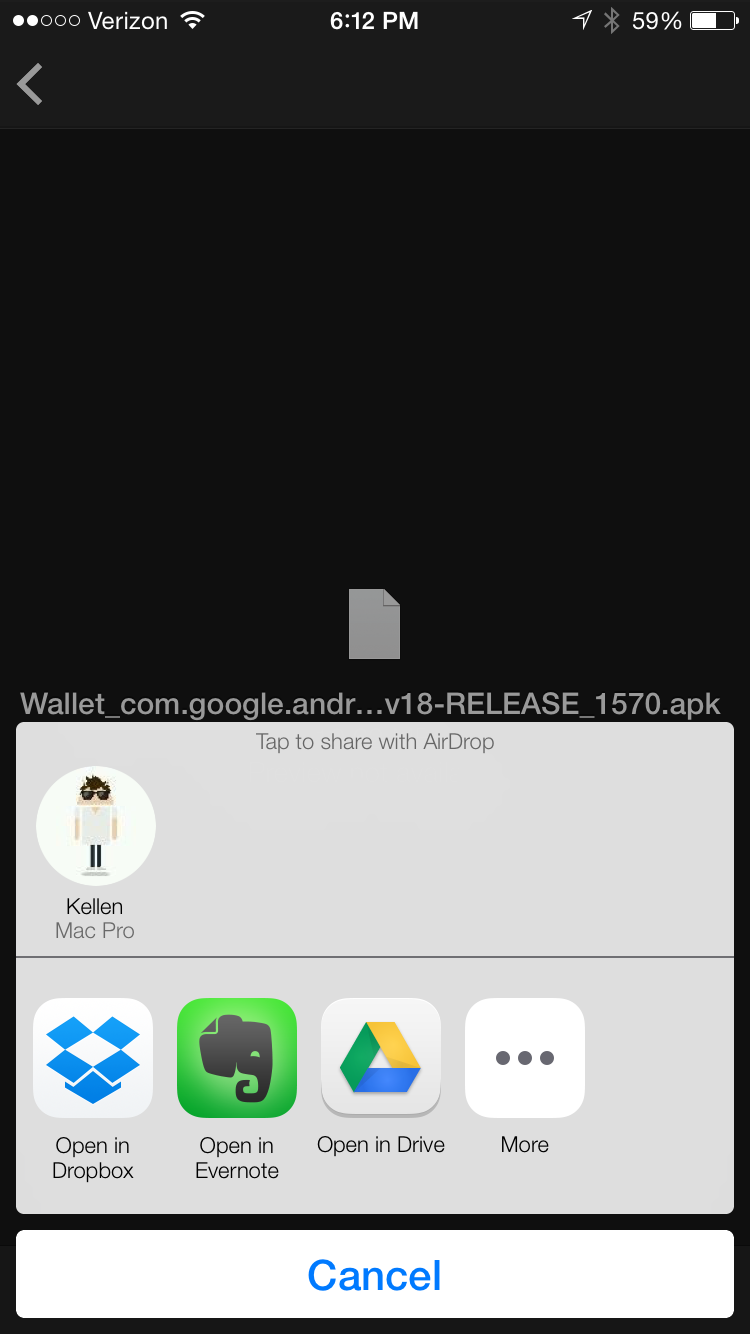Cancel the share sheet
The width and height of the screenshot is (750, 1334).
375,1275
